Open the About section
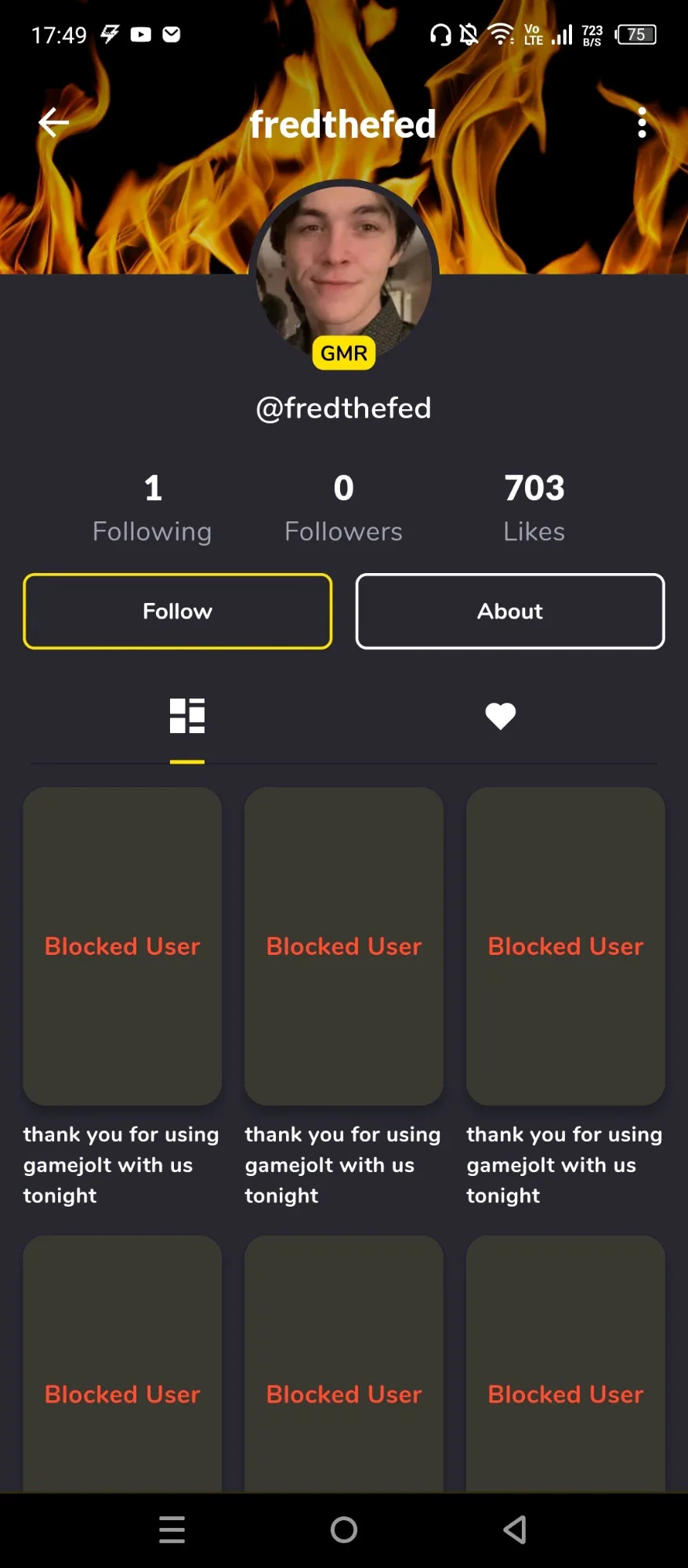This screenshot has height=1568, width=688. 510,612
